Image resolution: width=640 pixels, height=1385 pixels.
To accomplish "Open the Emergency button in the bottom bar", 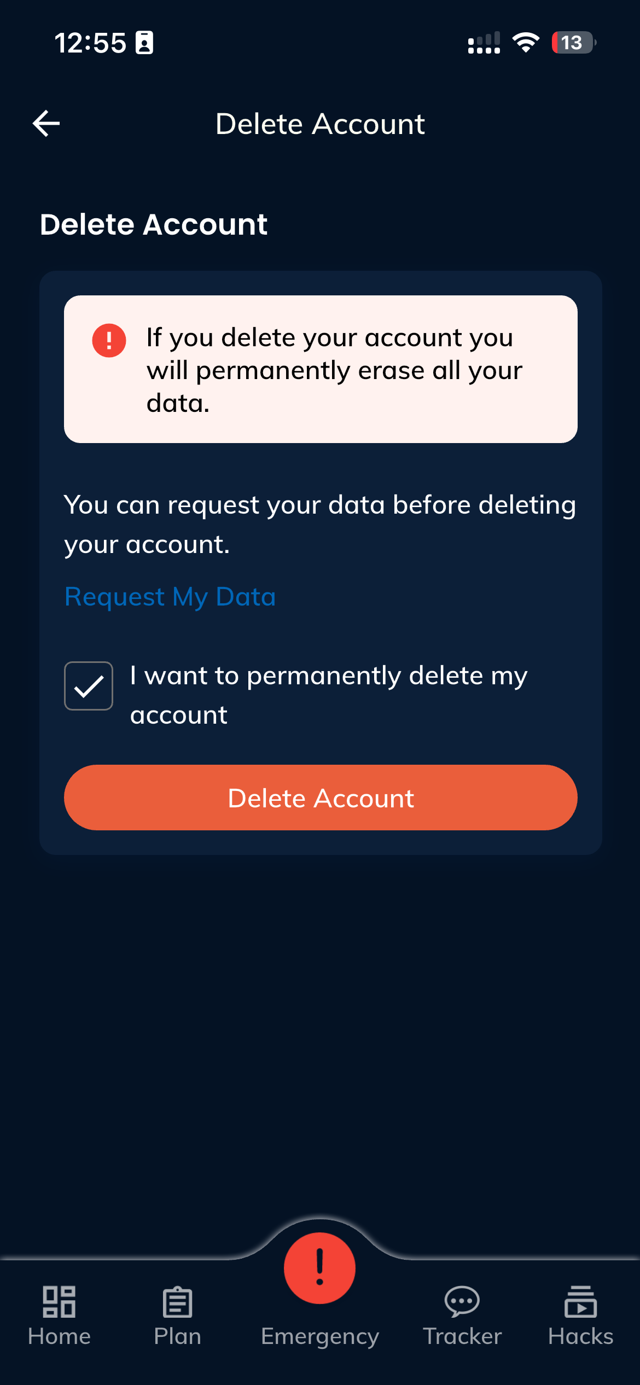I will click(x=320, y=1270).
